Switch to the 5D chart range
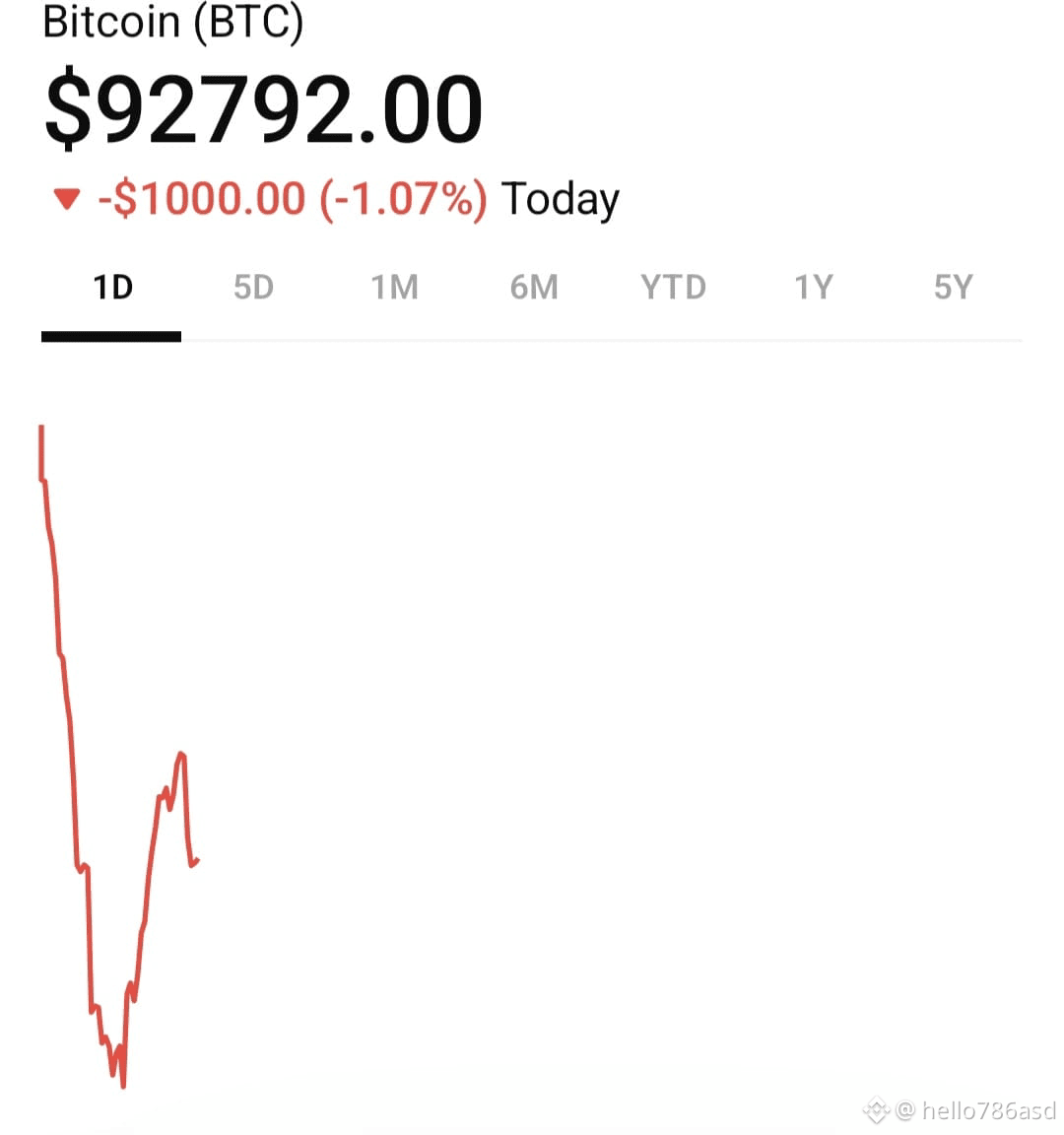1064x1135 pixels. click(253, 288)
